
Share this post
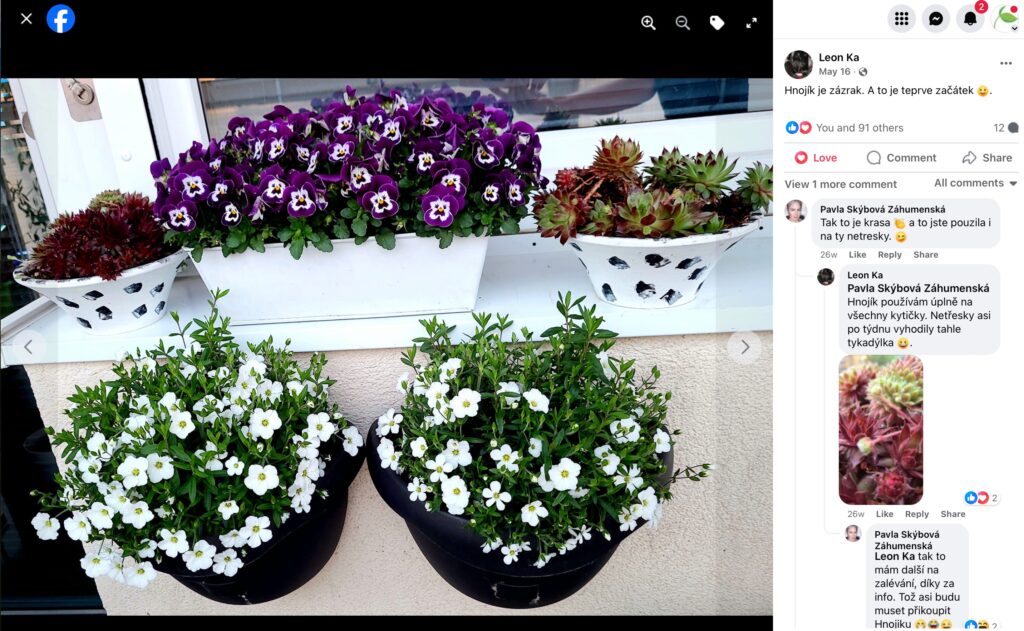coord(987,158)
